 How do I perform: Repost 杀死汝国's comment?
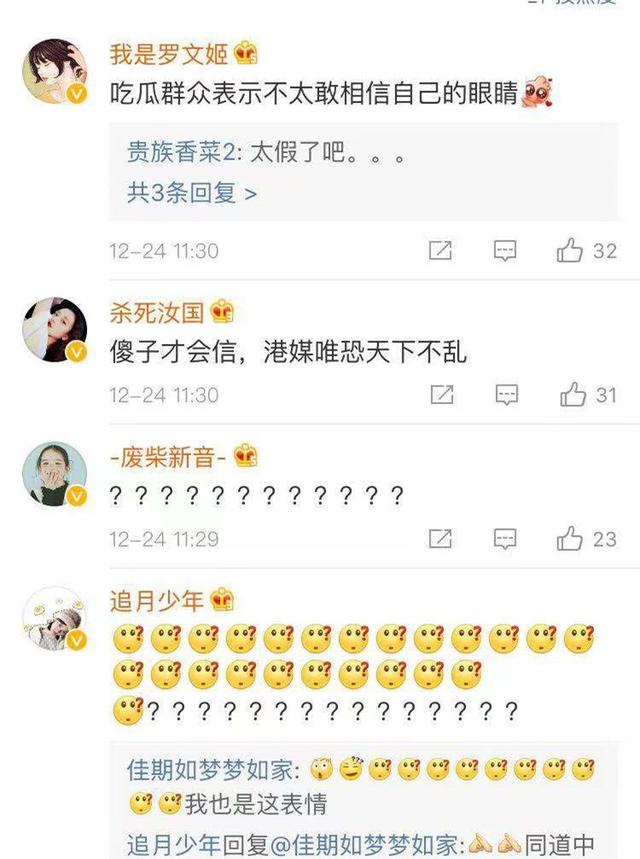[x=442, y=394]
